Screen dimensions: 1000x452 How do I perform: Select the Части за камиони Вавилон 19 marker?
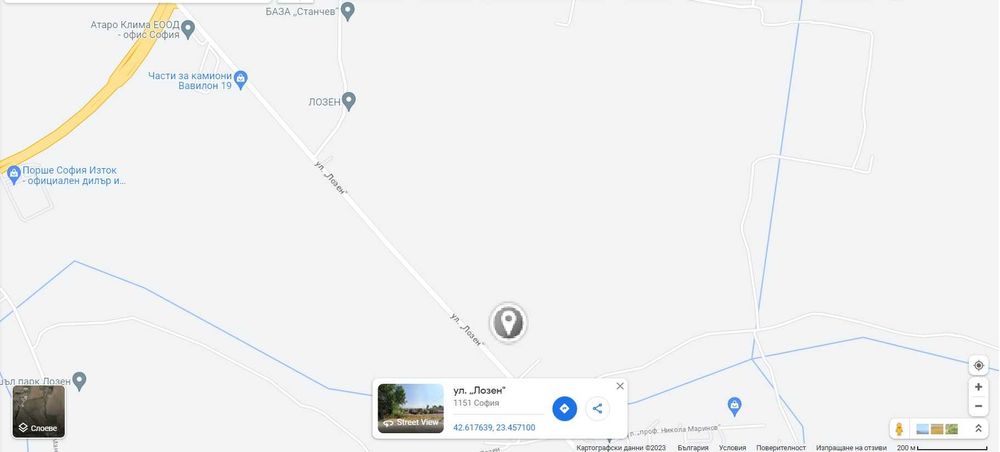coord(241,76)
